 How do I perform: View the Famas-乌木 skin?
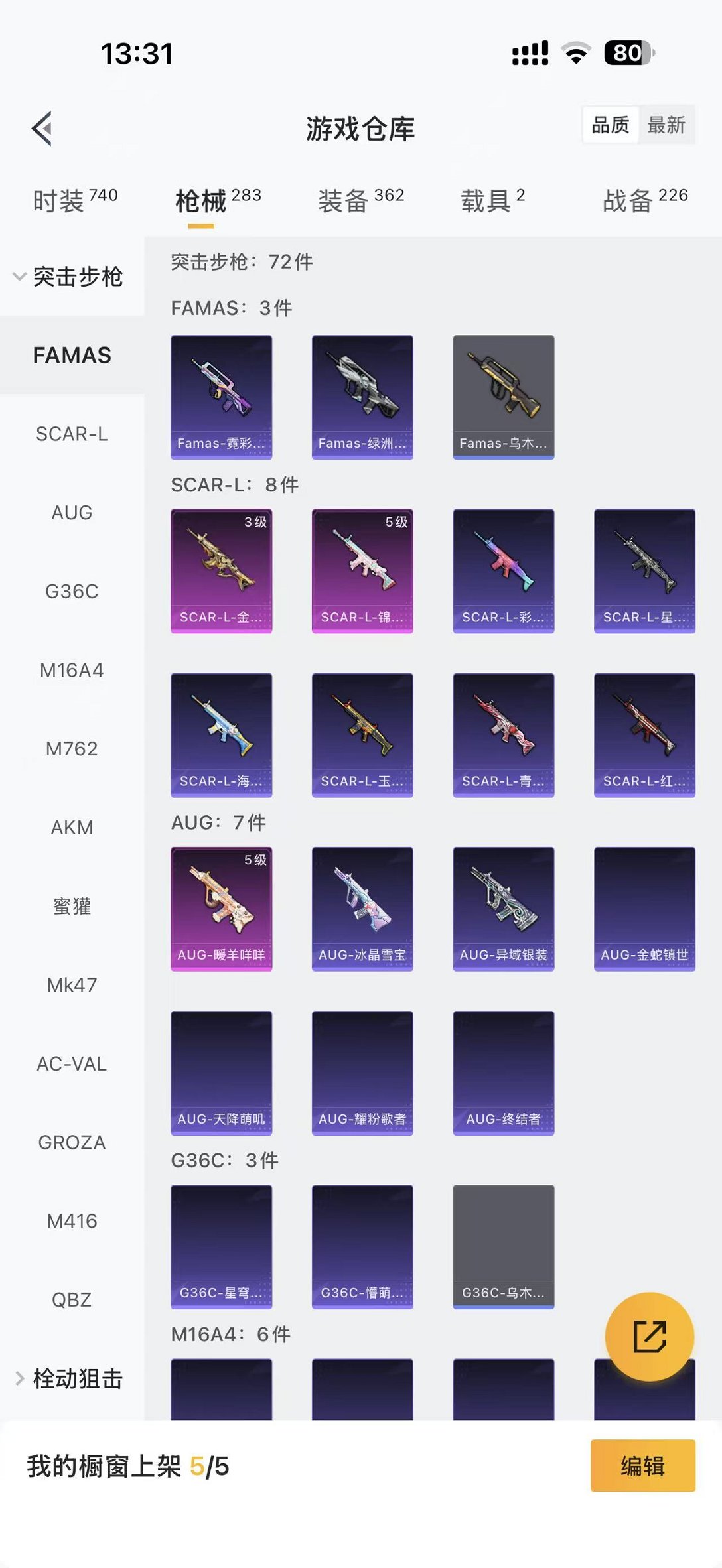pyautogui.click(x=503, y=395)
